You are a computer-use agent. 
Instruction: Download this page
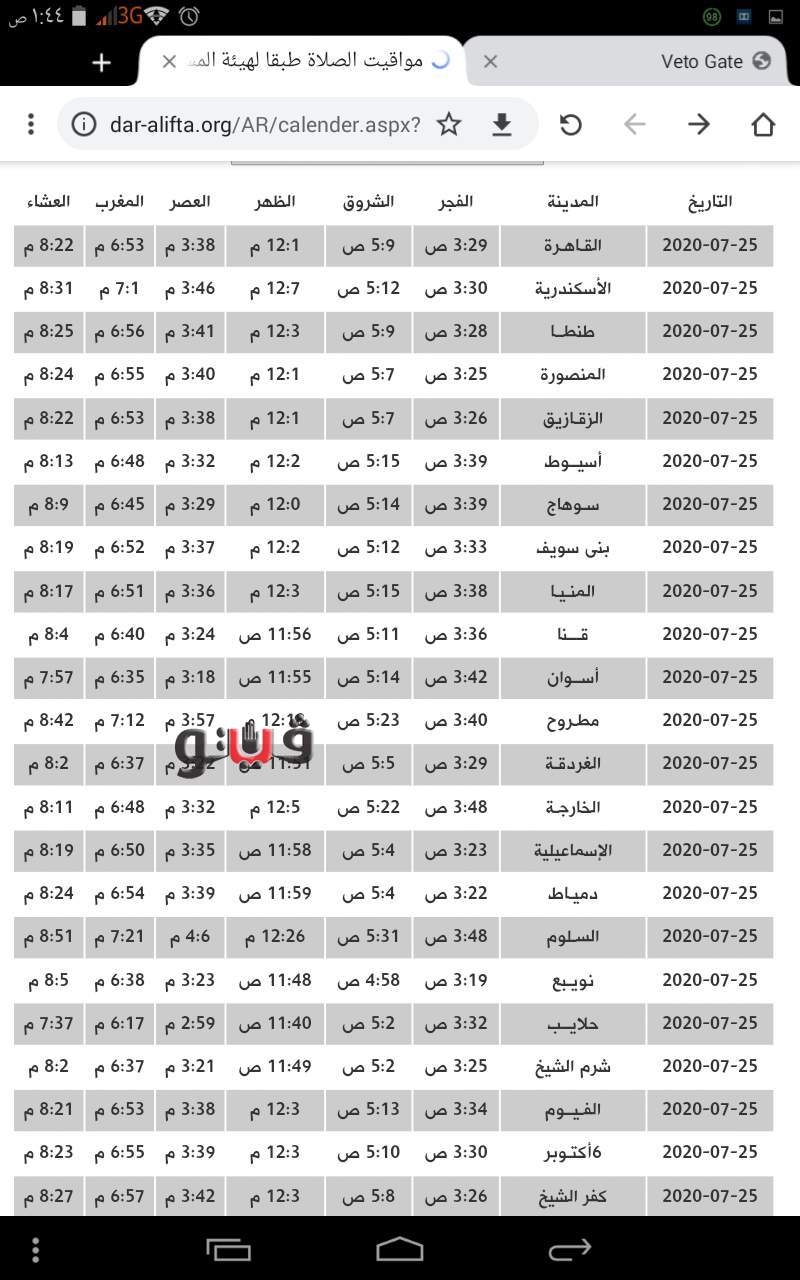click(502, 124)
